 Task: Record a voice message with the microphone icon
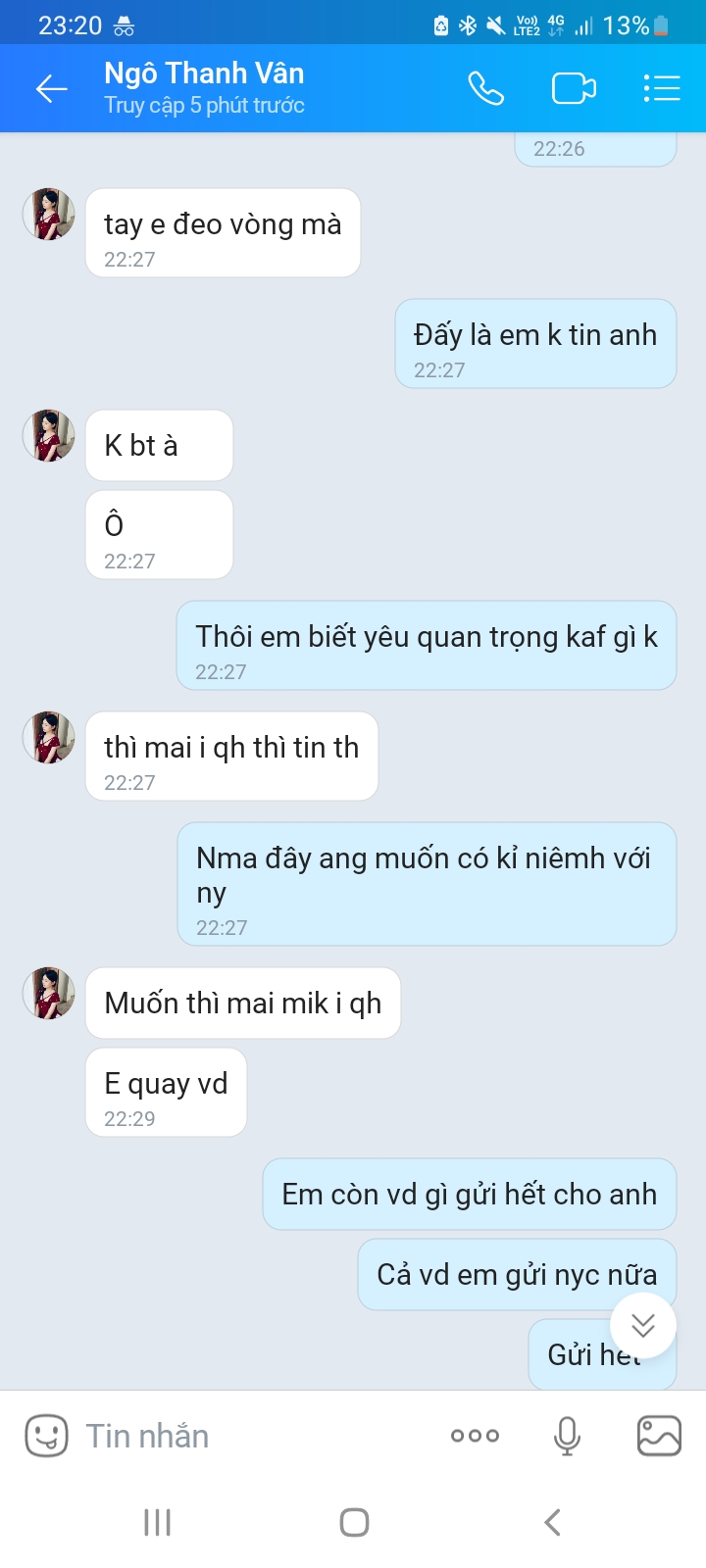click(567, 1435)
